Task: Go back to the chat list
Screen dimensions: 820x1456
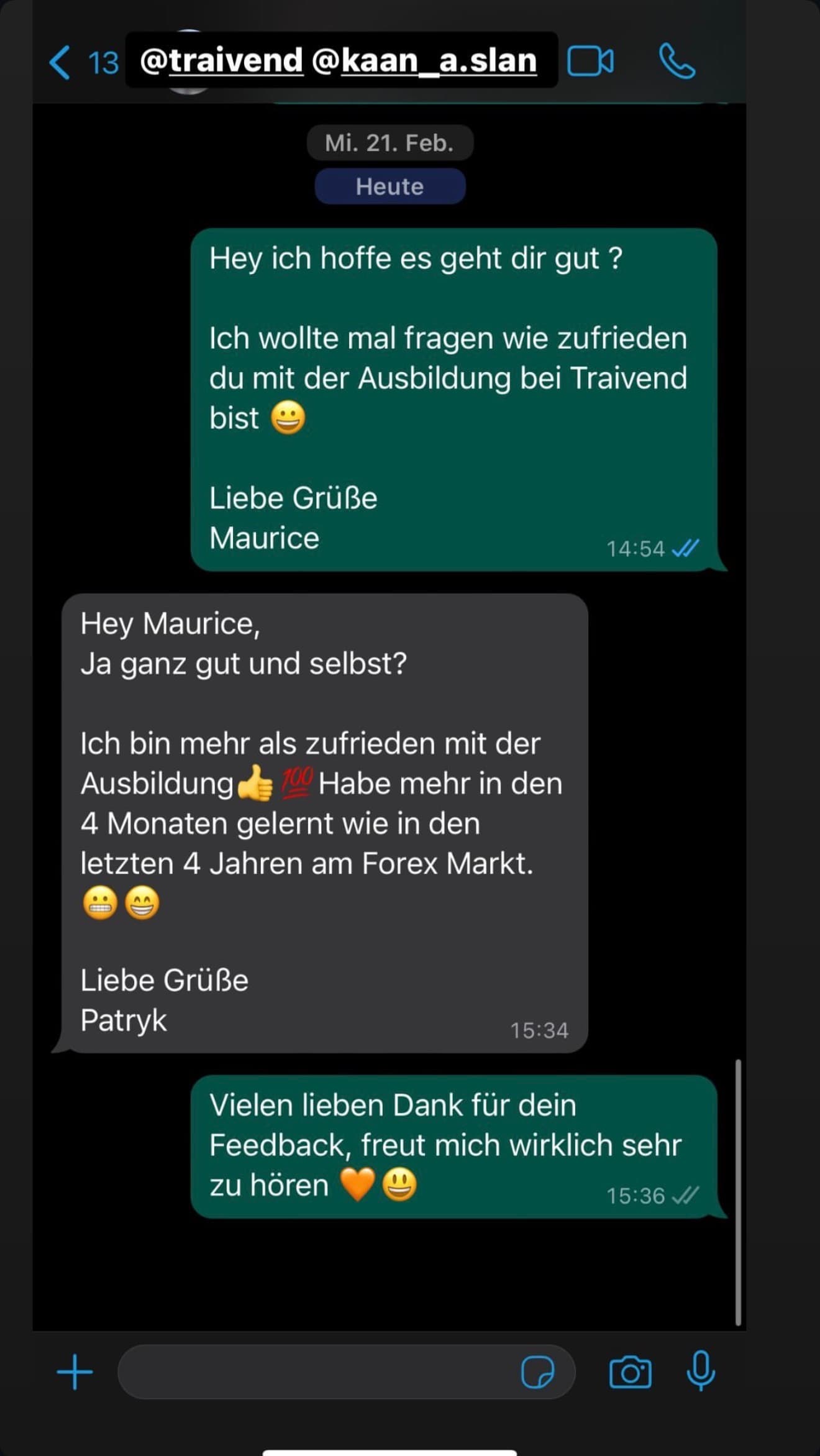Action: 59,62
